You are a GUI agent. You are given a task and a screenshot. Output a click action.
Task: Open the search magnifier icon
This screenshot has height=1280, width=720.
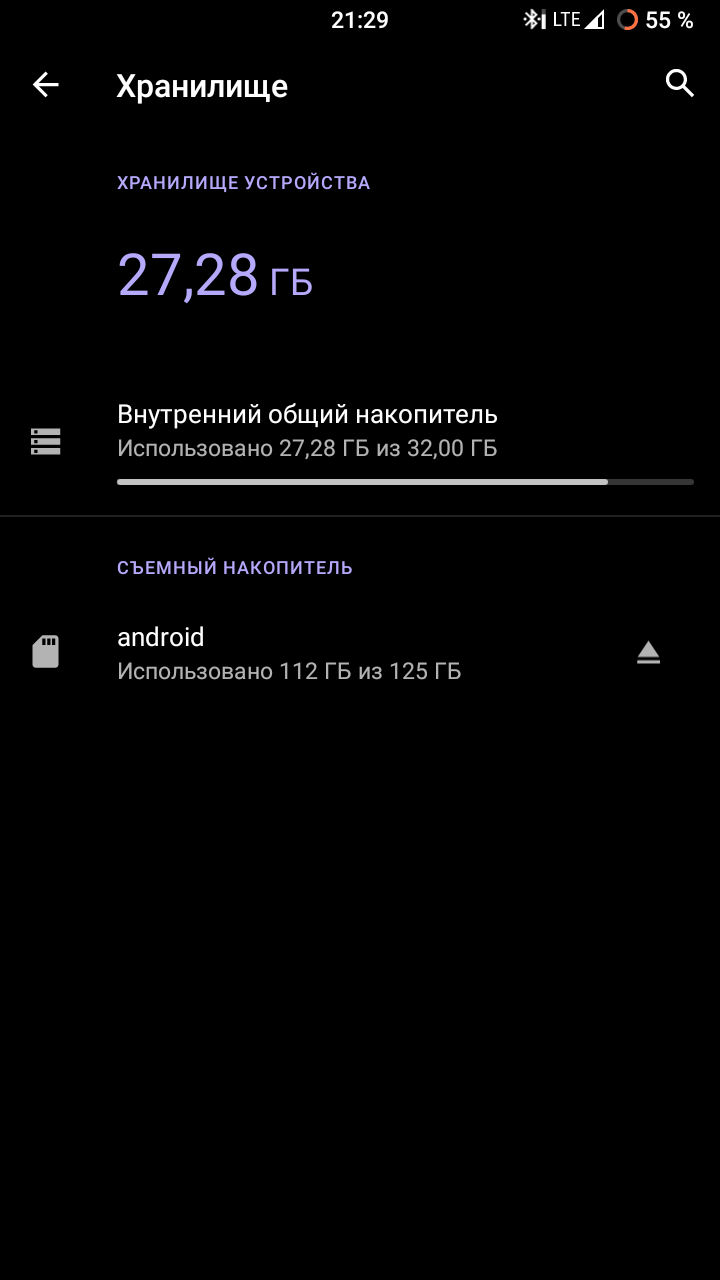coord(680,84)
